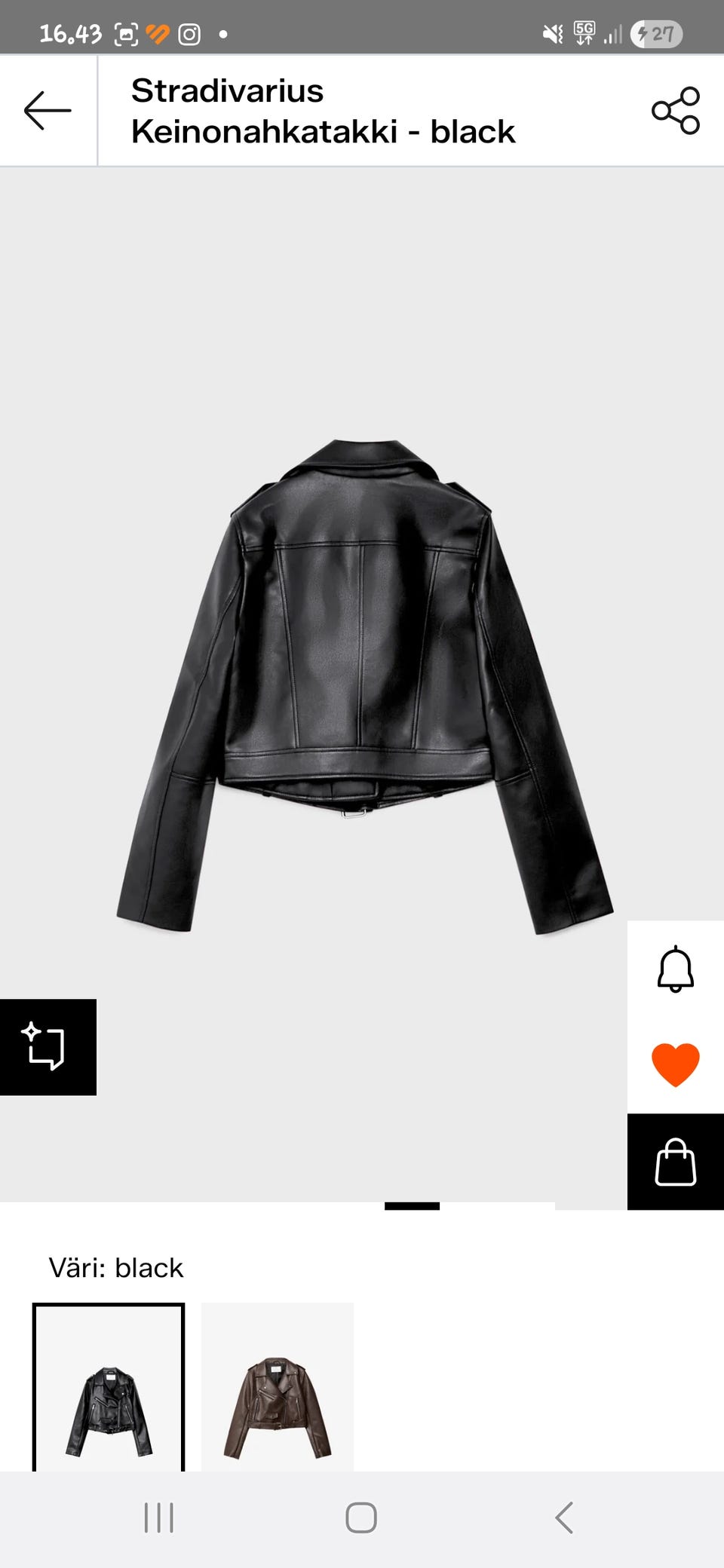Share this Stradivarius jacket
Screen dimensions: 724x1568
pyautogui.click(x=676, y=111)
